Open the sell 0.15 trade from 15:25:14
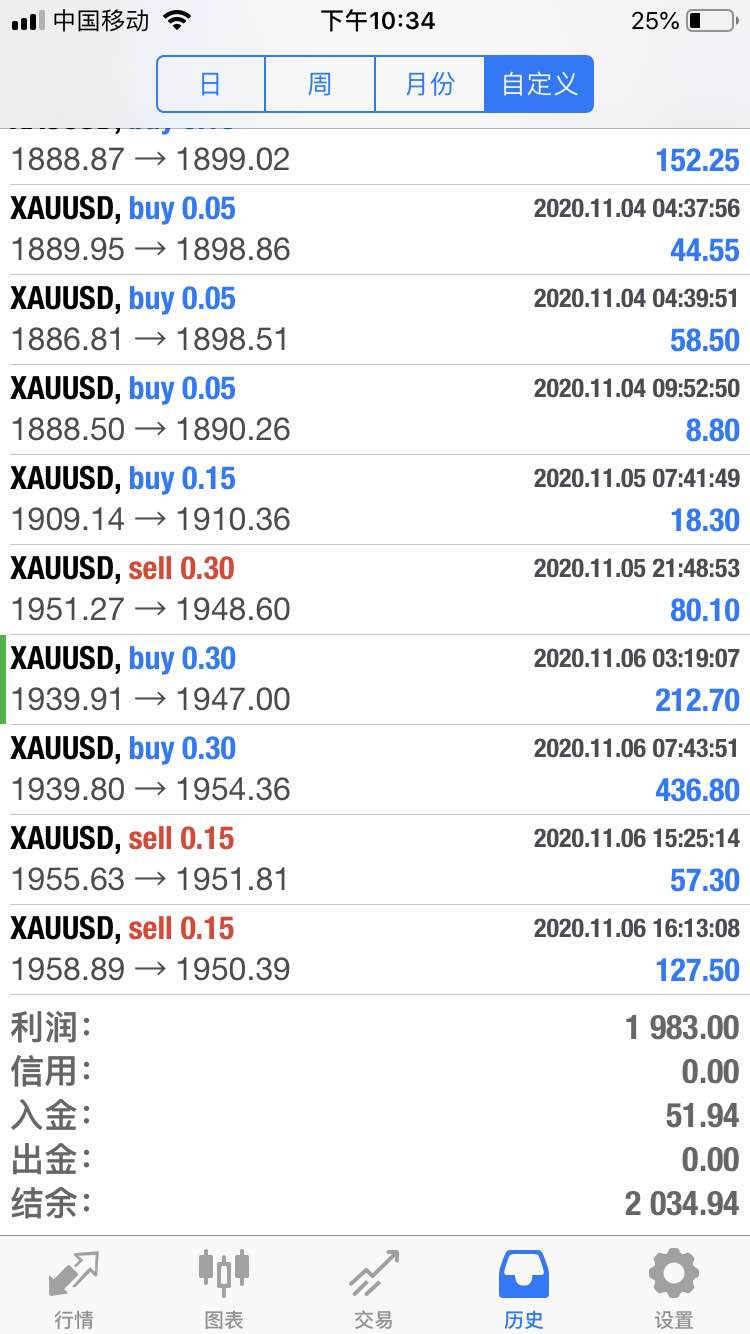Image resolution: width=750 pixels, height=1334 pixels. 375,860
